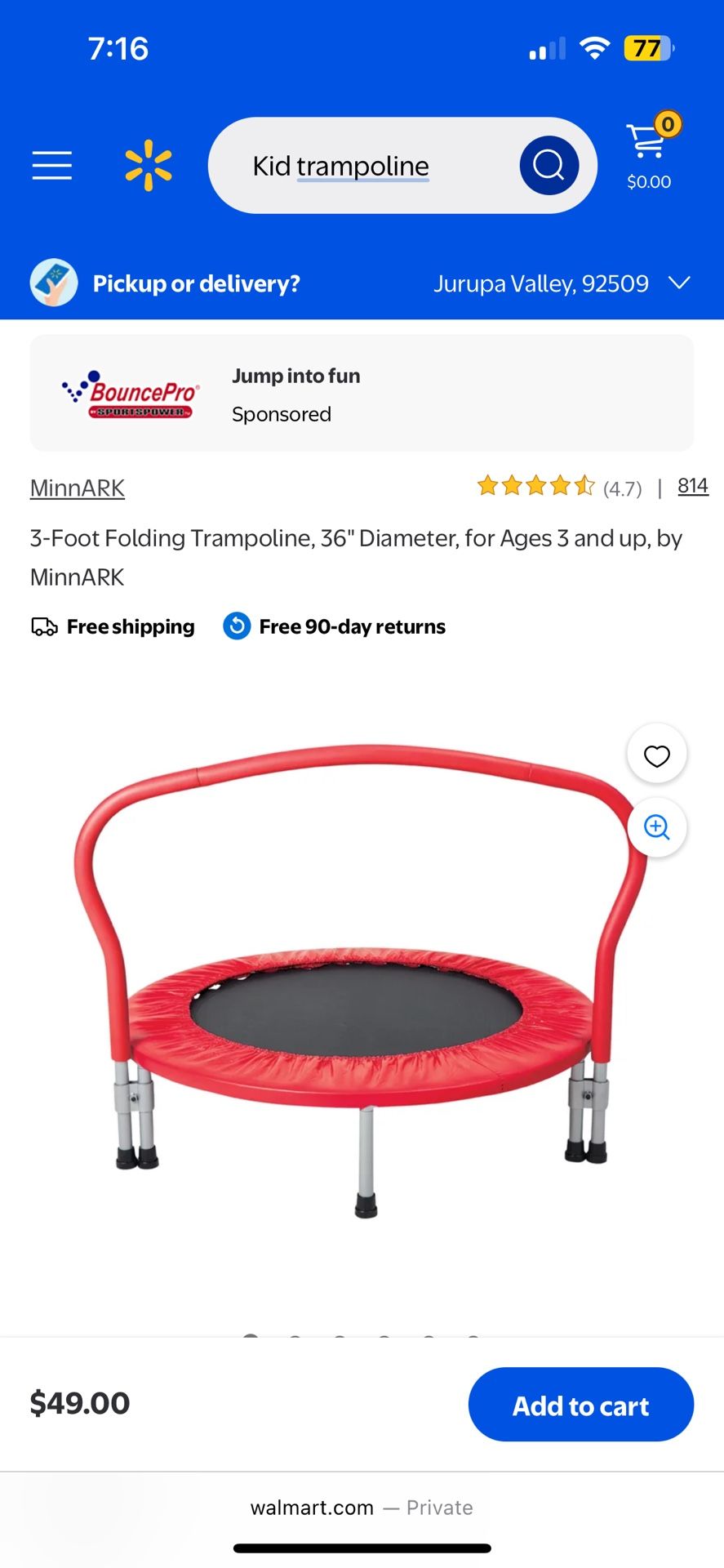
Task: Tap the pickup or delivery hand icon
Action: click(x=52, y=283)
